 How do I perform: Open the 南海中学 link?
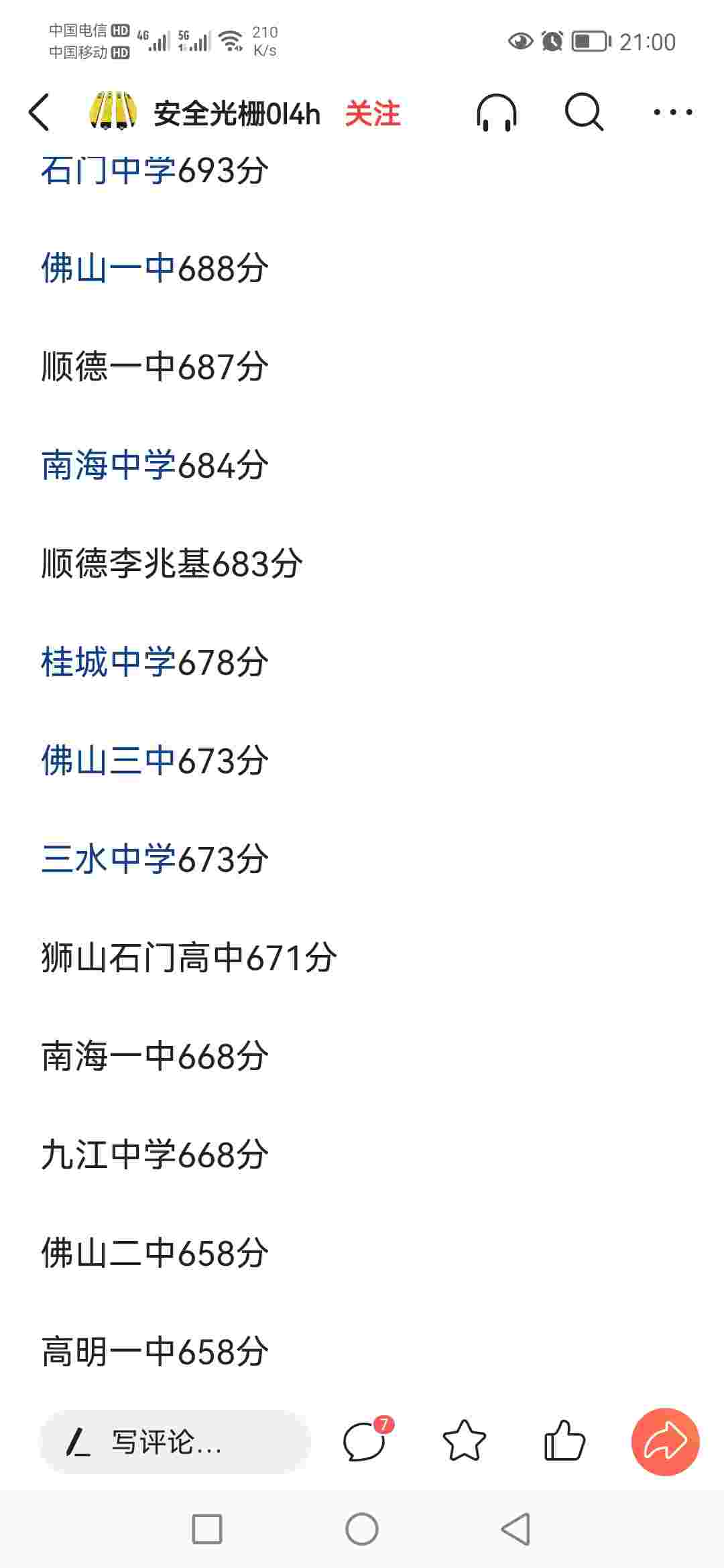[109, 465]
